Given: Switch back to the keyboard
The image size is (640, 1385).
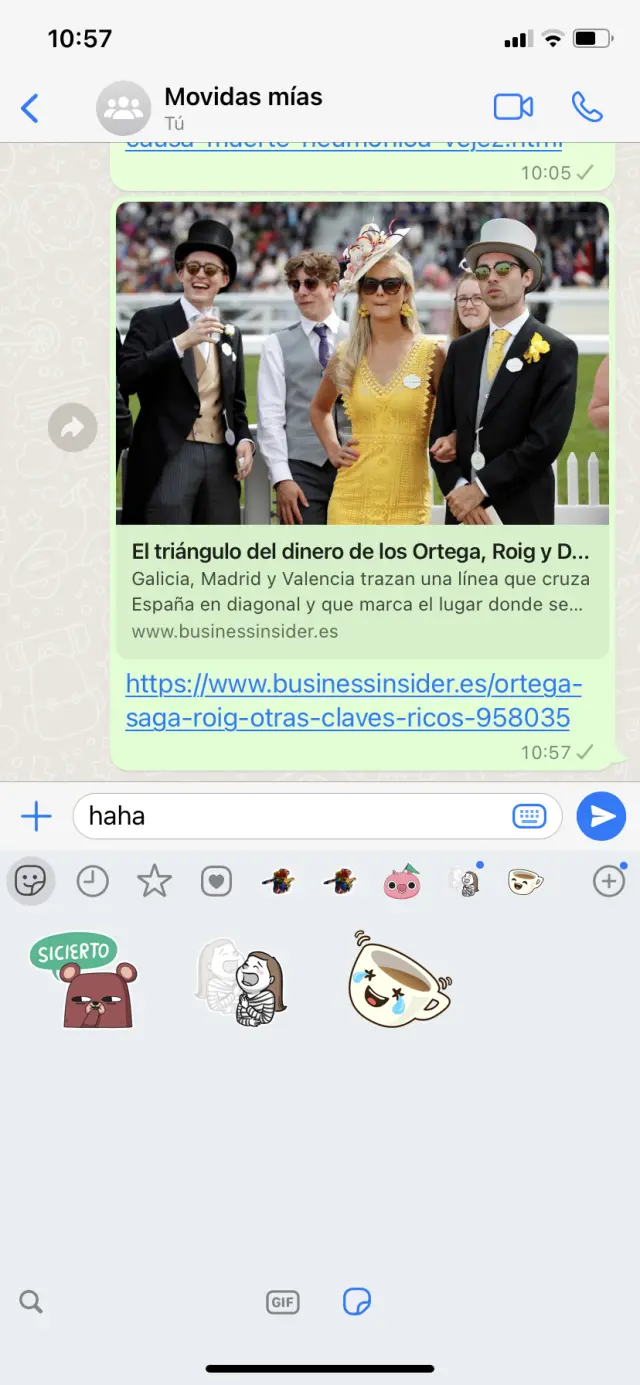Looking at the screenshot, I should (529, 817).
